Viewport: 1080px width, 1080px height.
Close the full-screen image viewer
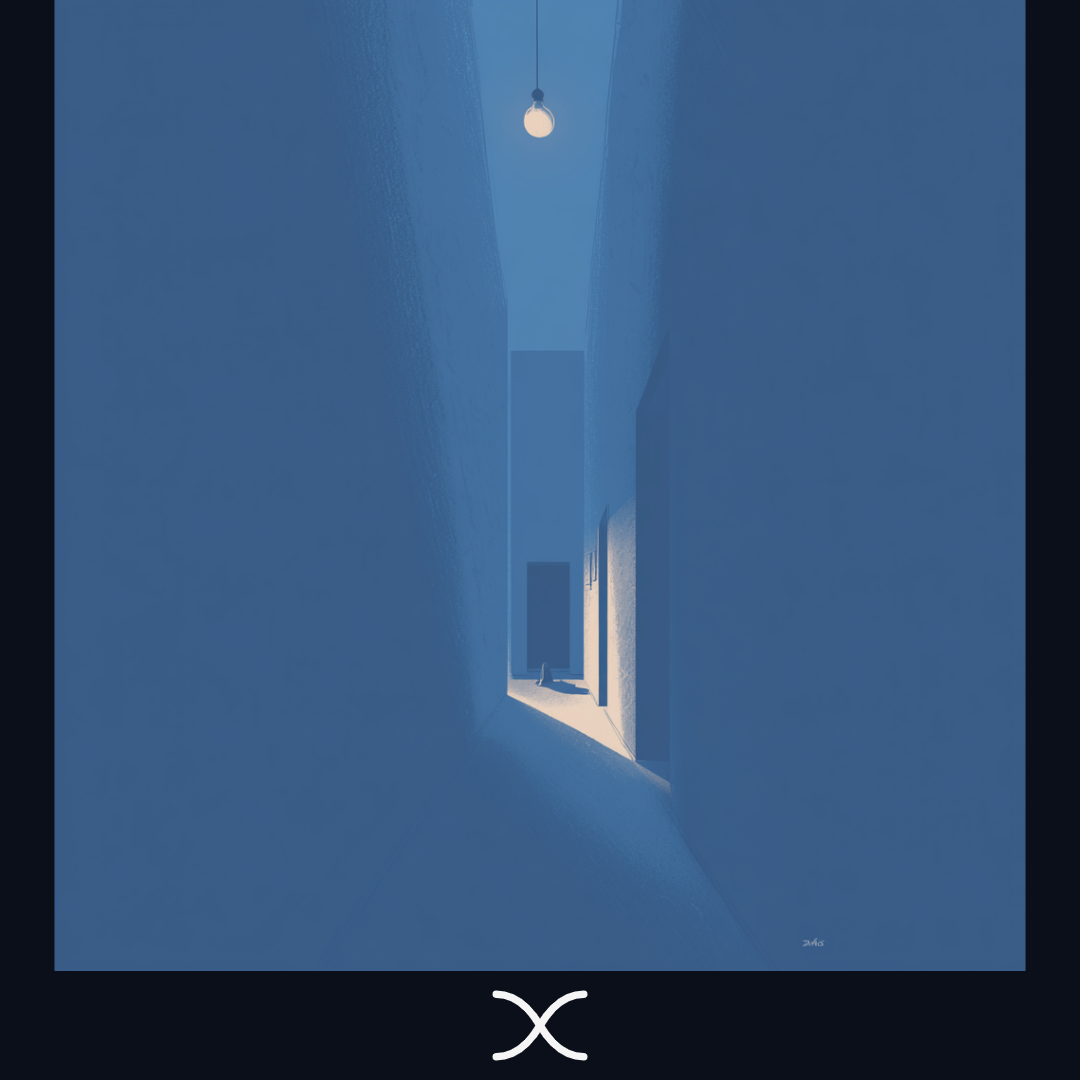tap(540, 1025)
